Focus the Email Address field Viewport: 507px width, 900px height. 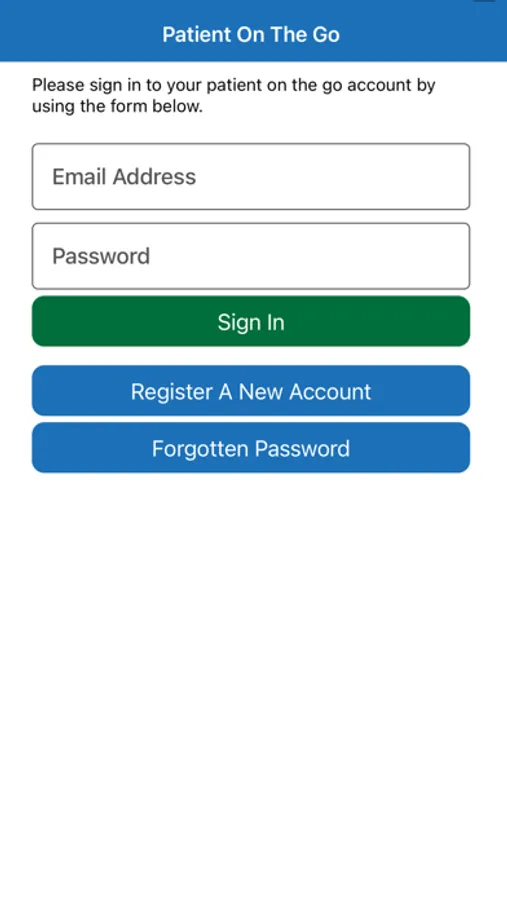point(251,176)
